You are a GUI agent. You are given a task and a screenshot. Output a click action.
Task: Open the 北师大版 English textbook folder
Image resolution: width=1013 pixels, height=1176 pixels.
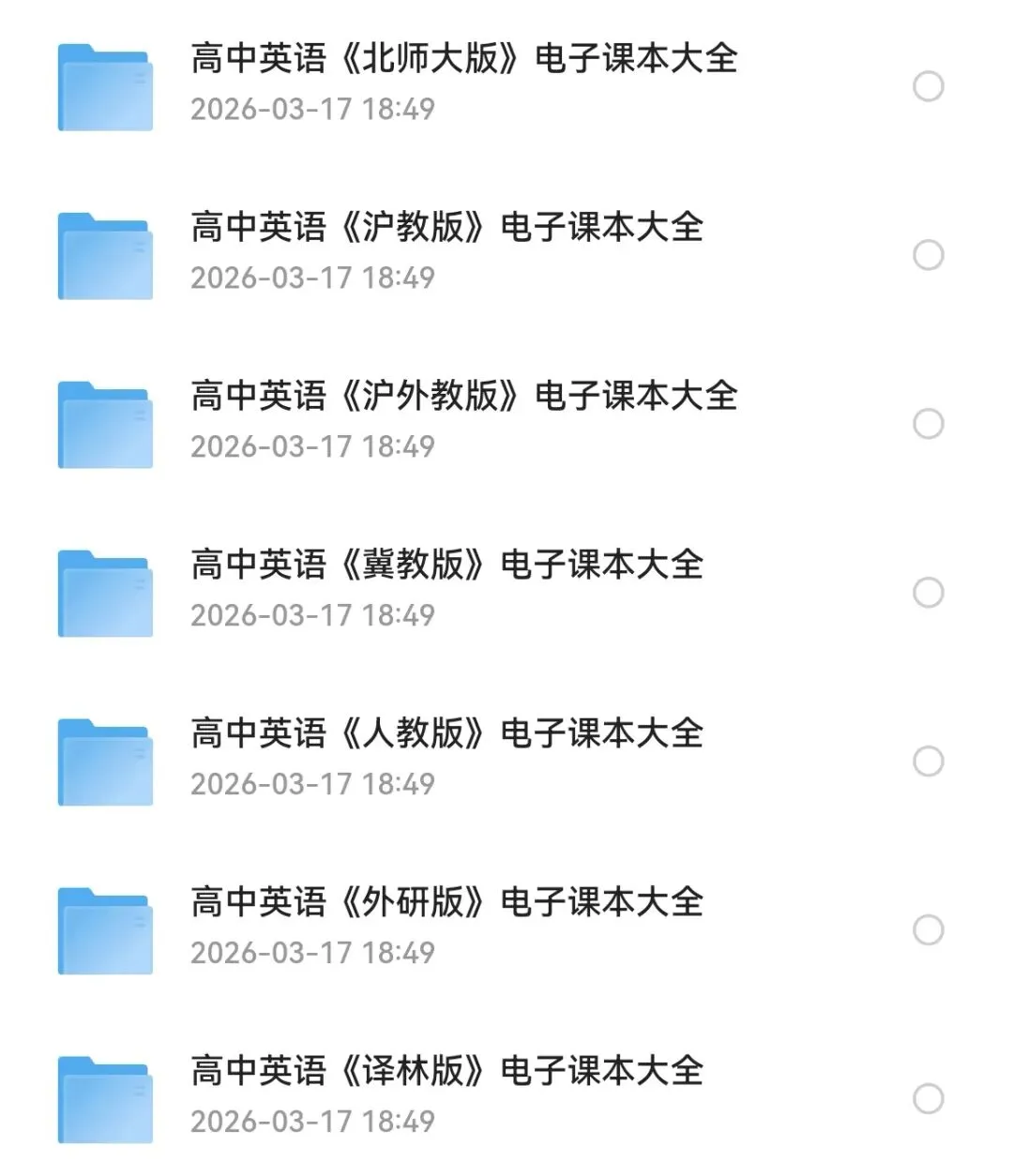coord(463,59)
